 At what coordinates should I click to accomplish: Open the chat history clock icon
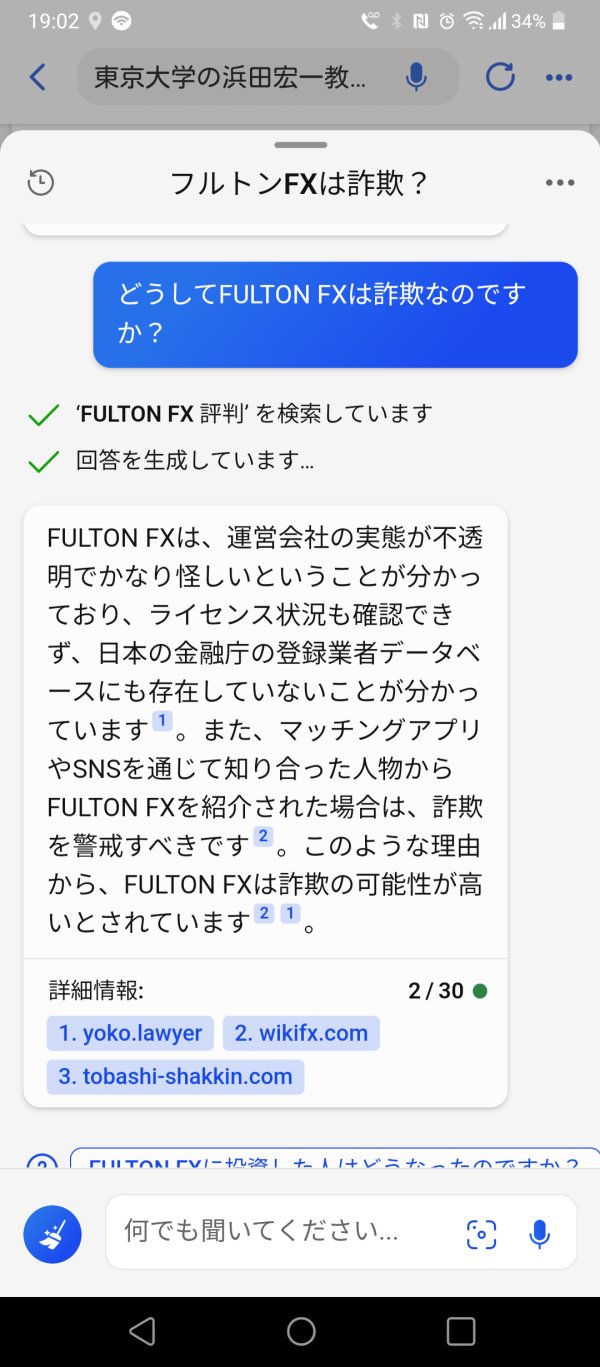[41, 183]
